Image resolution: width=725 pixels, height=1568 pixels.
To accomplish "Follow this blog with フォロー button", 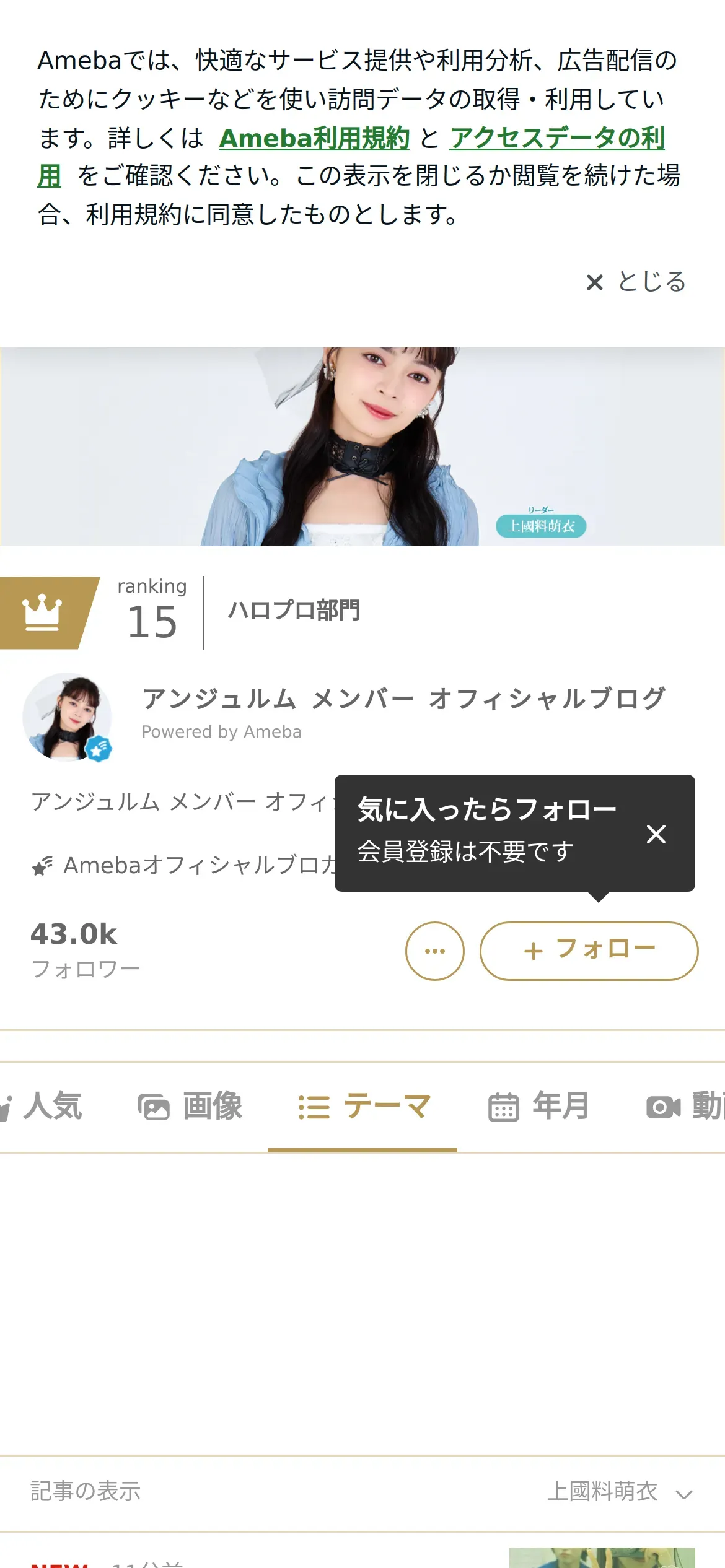I will tap(589, 951).
